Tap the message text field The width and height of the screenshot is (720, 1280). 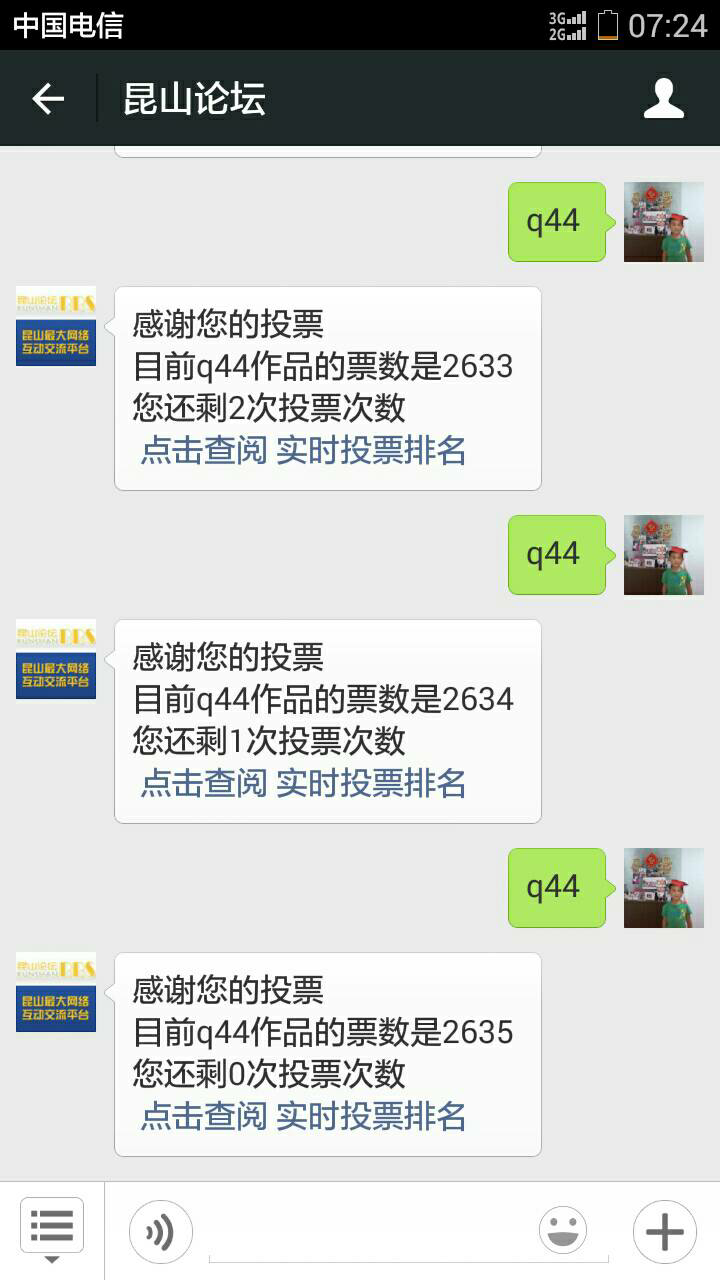pos(368,1232)
